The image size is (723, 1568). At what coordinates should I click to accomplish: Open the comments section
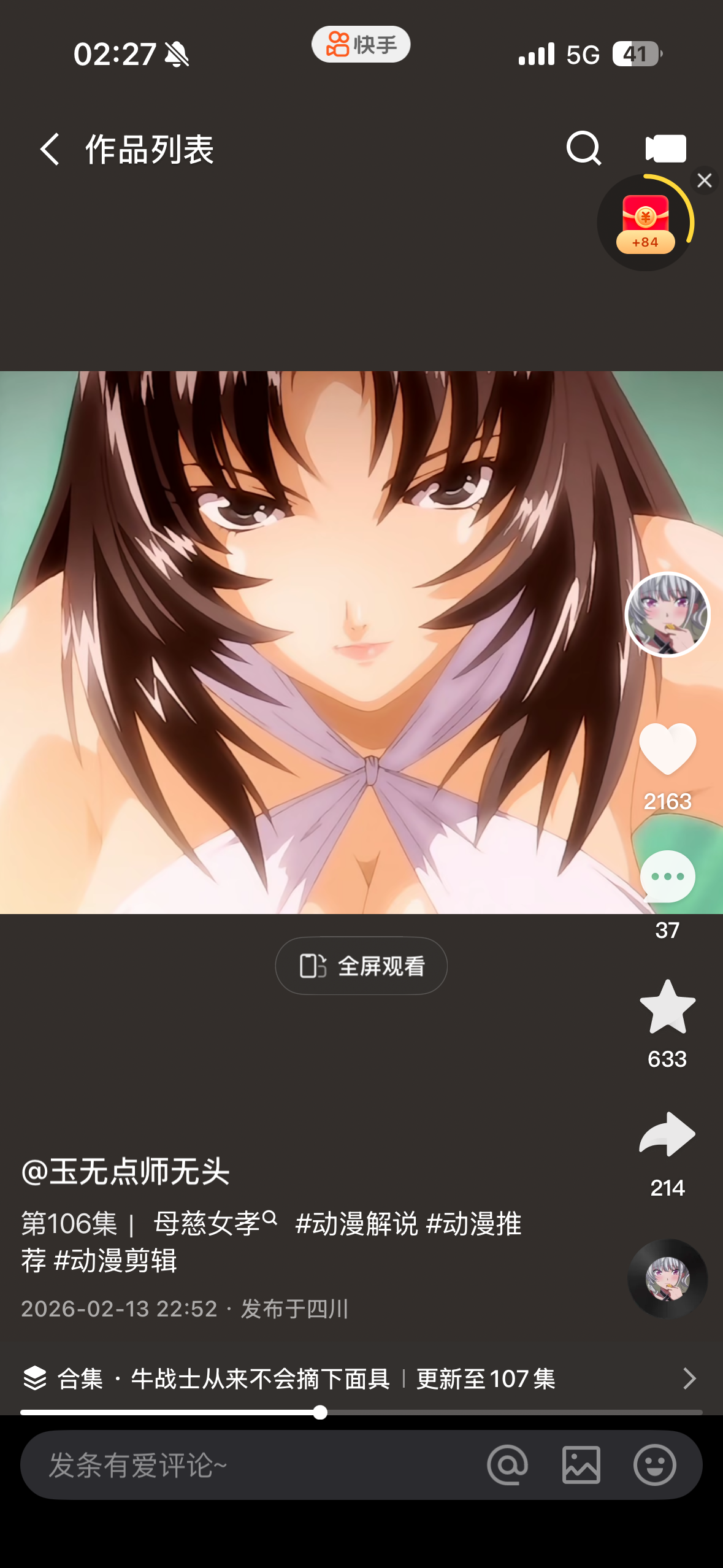(x=667, y=877)
